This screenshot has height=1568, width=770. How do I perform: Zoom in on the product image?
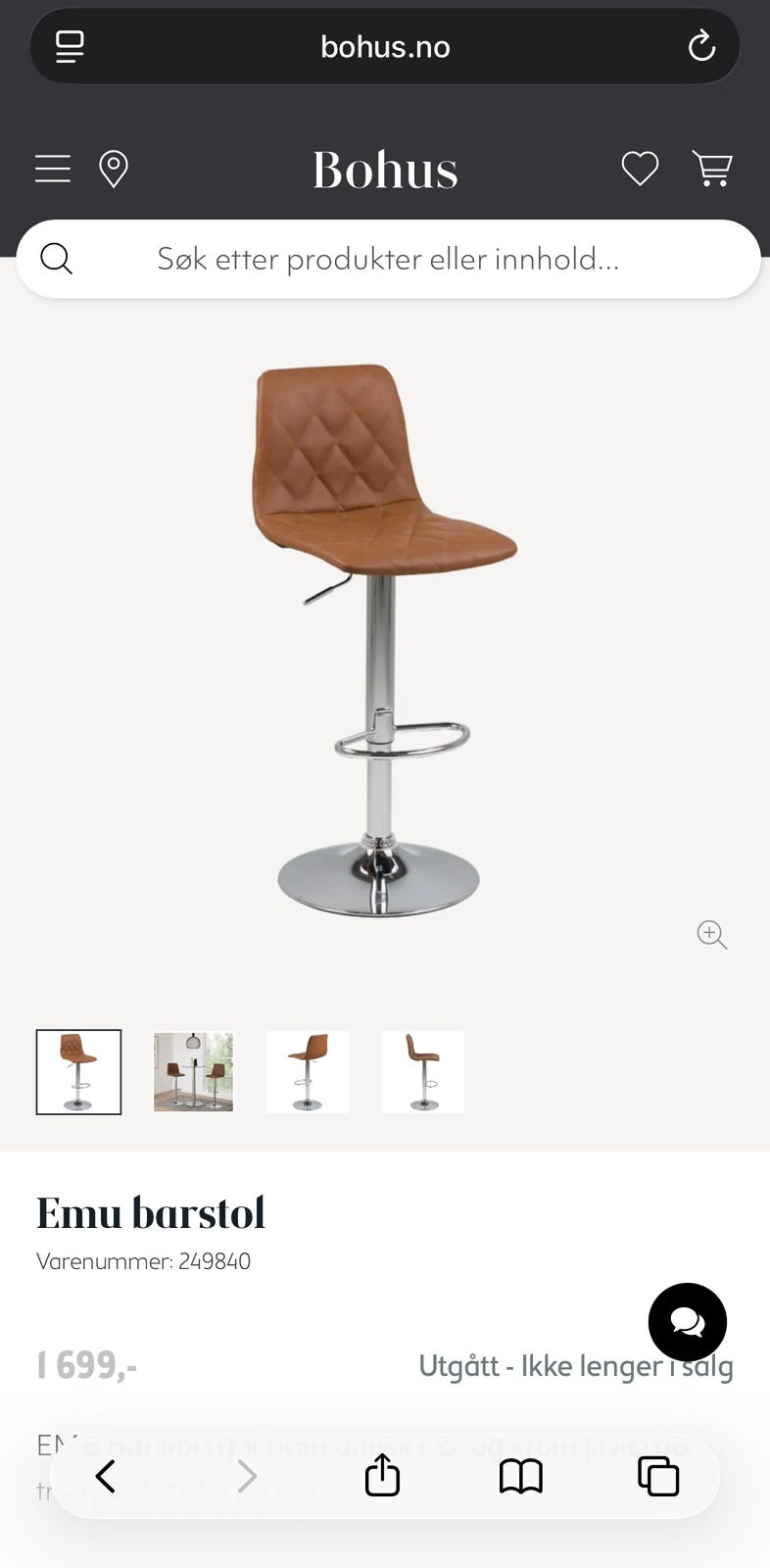click(712, 935)
